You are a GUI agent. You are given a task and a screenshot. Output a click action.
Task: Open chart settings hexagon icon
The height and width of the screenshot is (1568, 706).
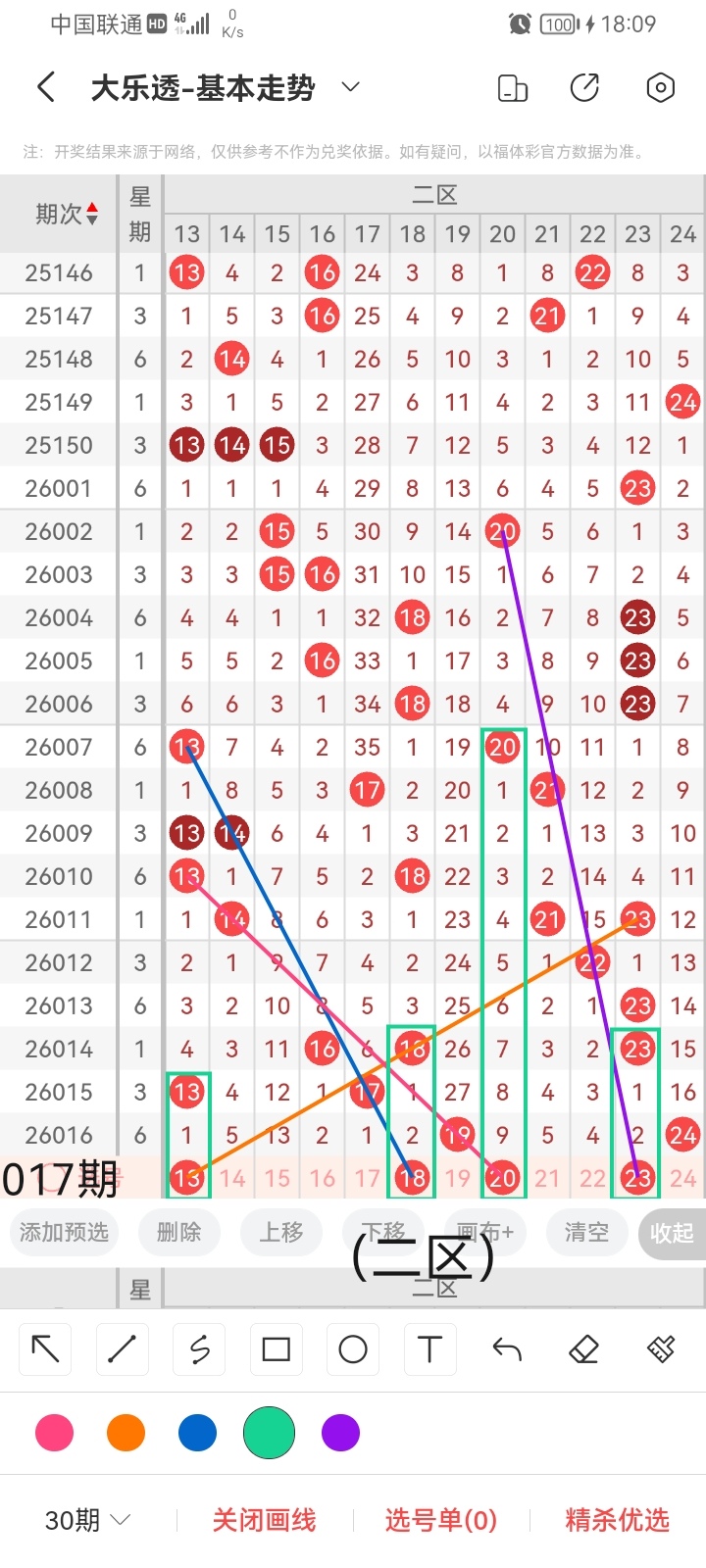click(661, 88)
